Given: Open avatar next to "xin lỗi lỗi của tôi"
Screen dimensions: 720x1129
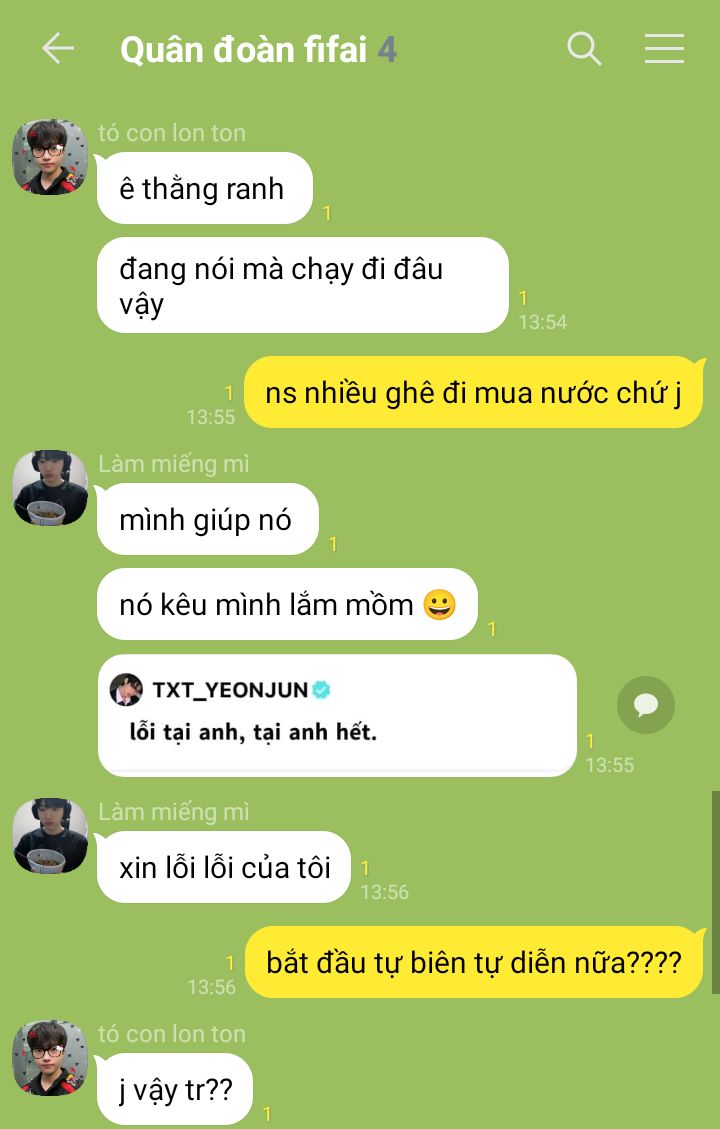Looking at the screenshot, I should pos(50,836).
